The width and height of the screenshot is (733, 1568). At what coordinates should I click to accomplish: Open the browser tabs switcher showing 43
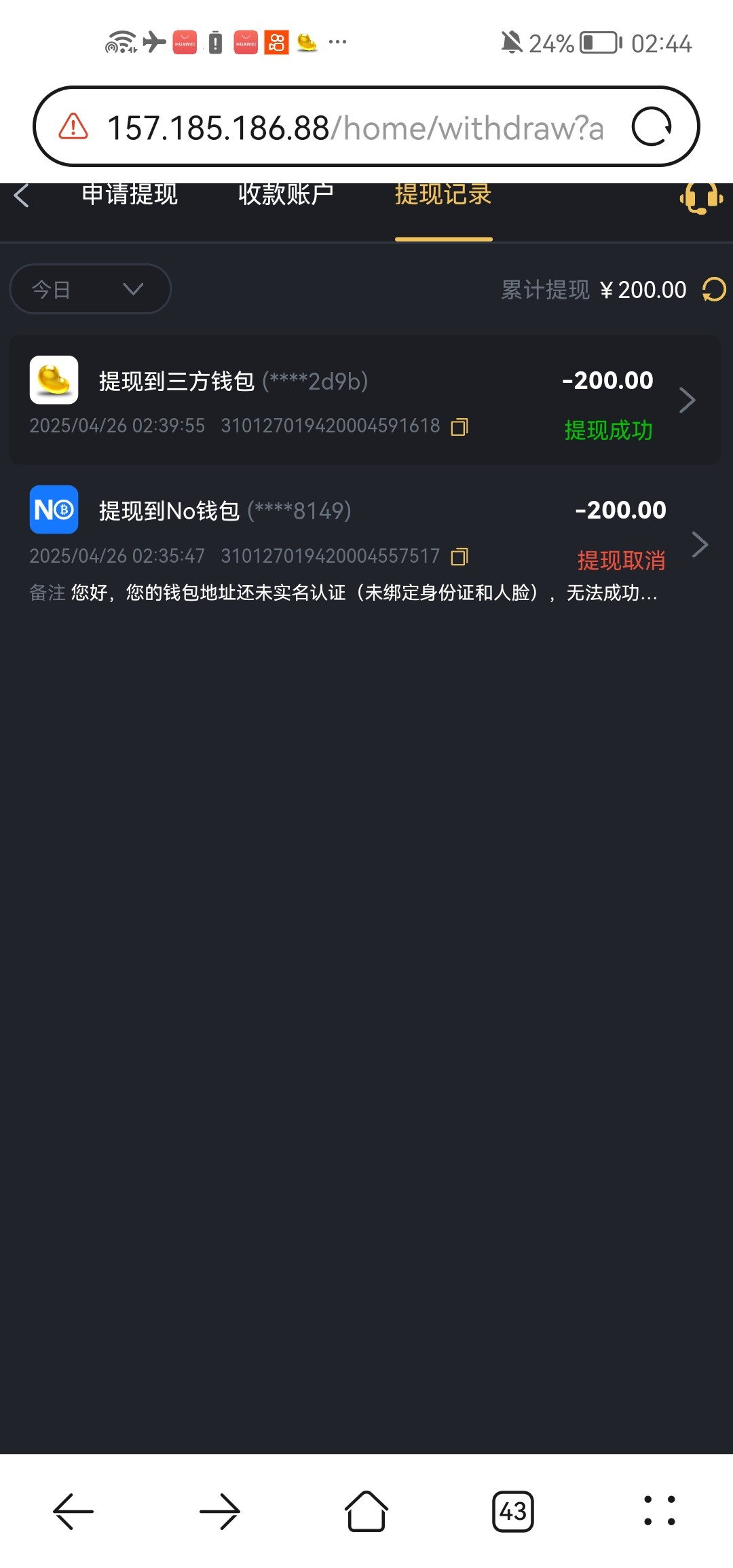click(513, 1512)
